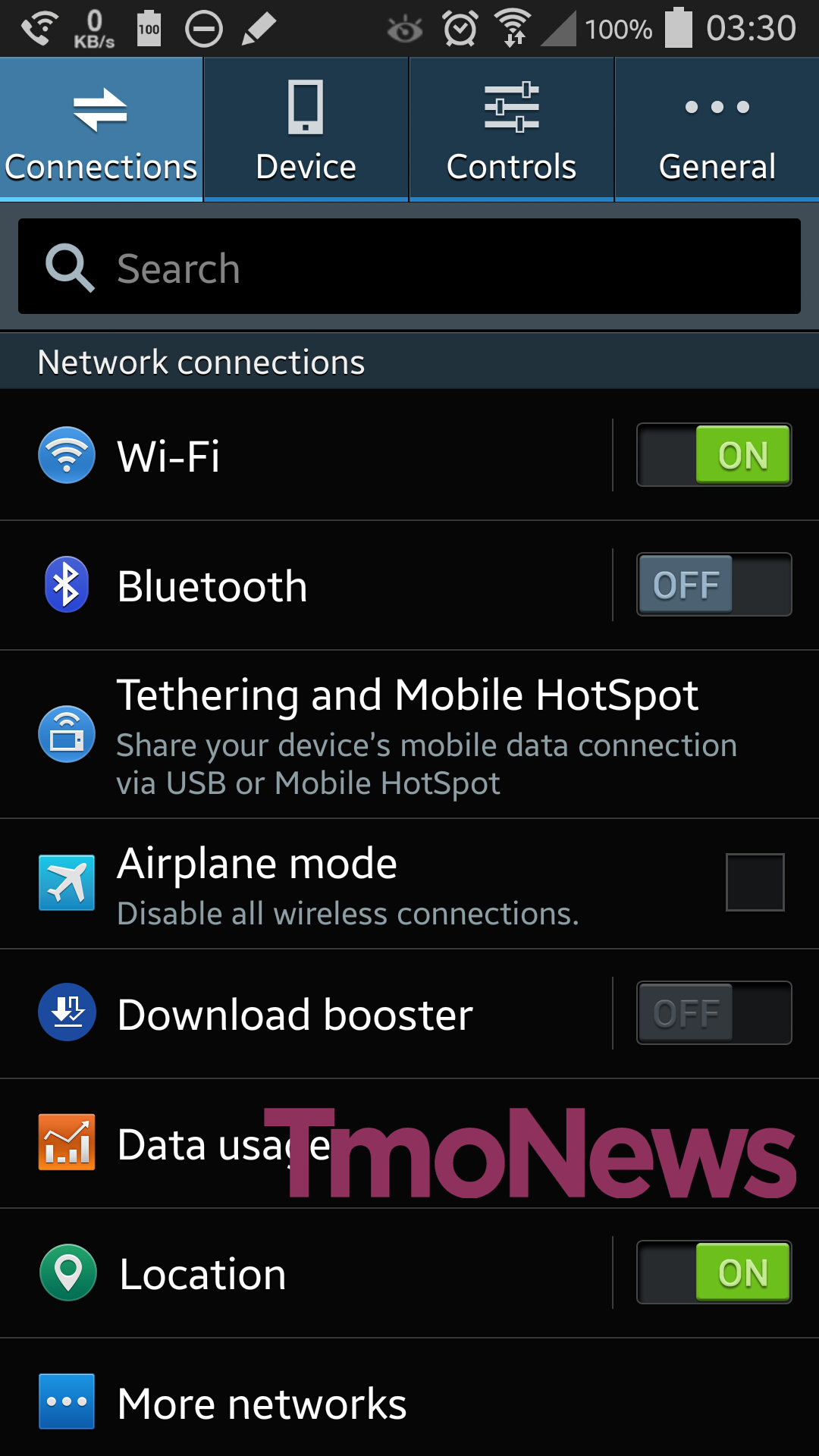This screenshot has width=819, height=1456.
Task: Switch to the Device tab
Action: (x=306, y=130)
